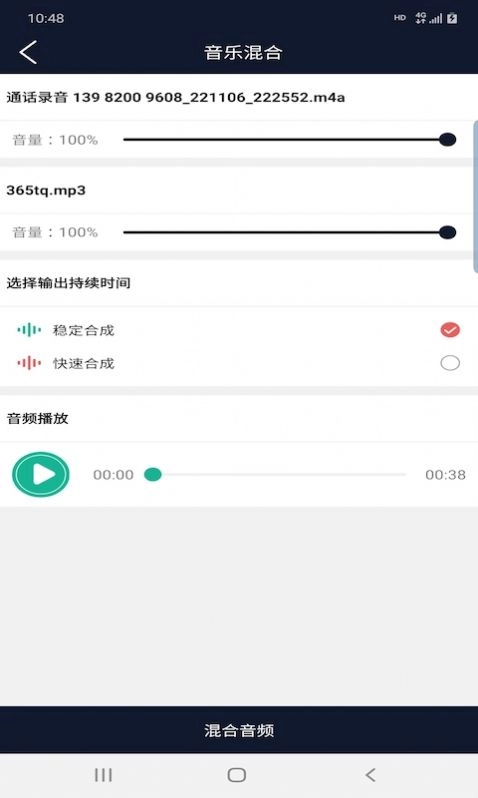Image resolution: width=478 pixels, height=798 pixels.
Task: Select the 快速合成 option
Action: (239, 363)
